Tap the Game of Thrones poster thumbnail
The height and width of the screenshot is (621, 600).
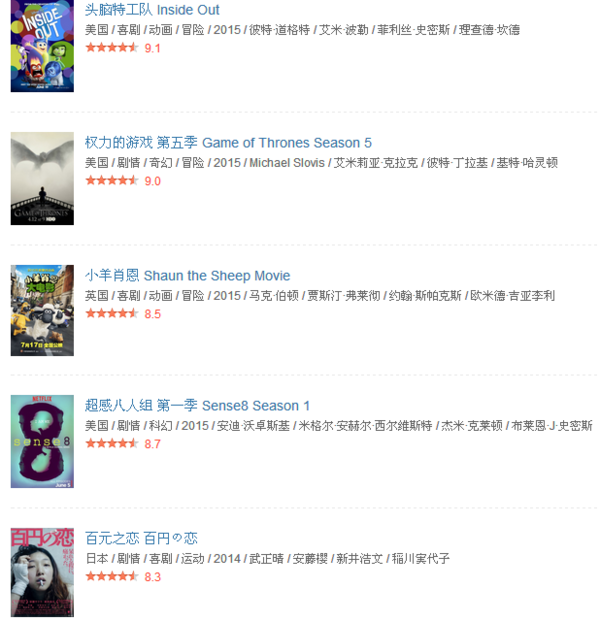42,178
